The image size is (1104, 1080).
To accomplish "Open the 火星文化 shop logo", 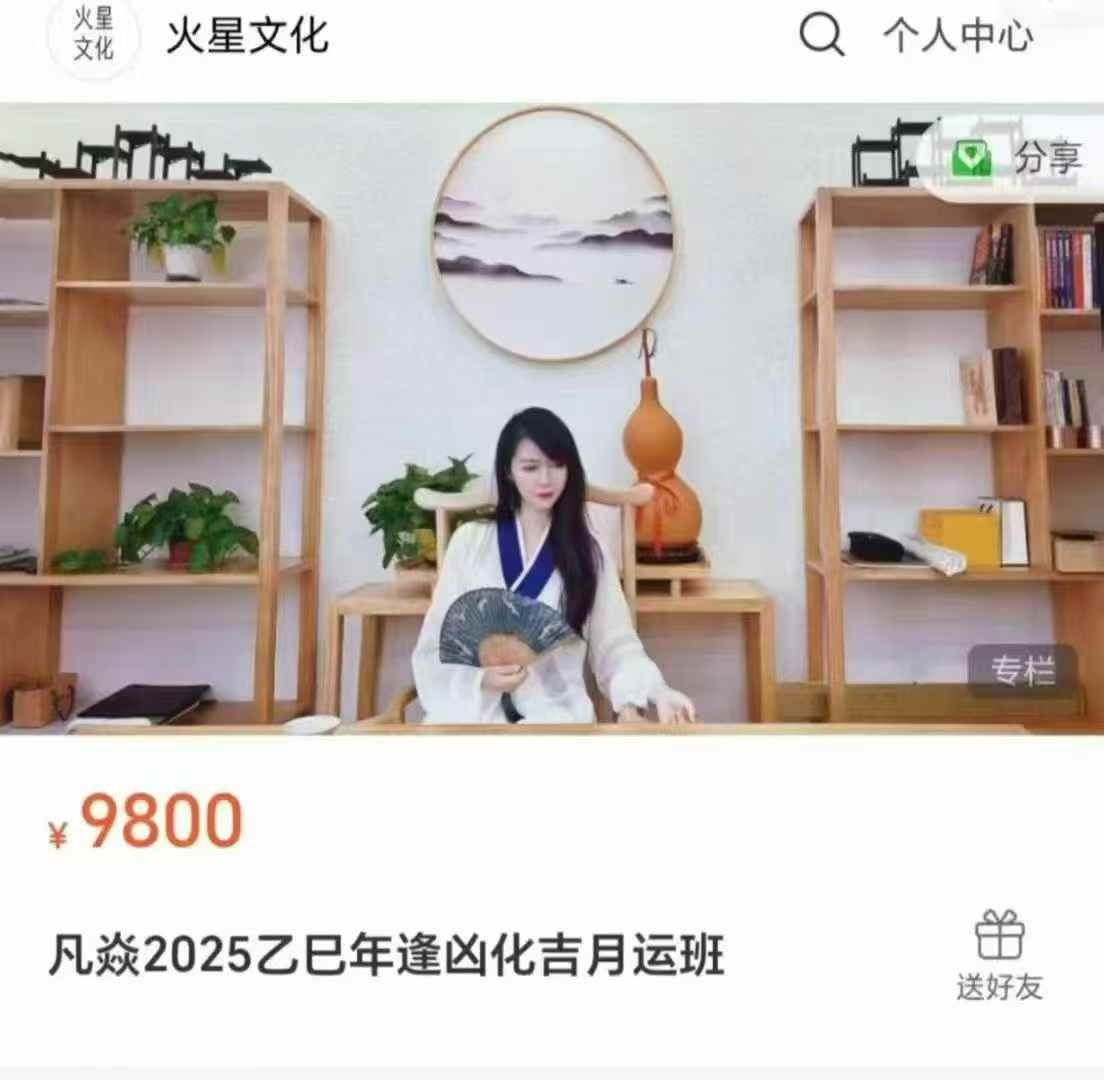I will (x=93, y=37).
